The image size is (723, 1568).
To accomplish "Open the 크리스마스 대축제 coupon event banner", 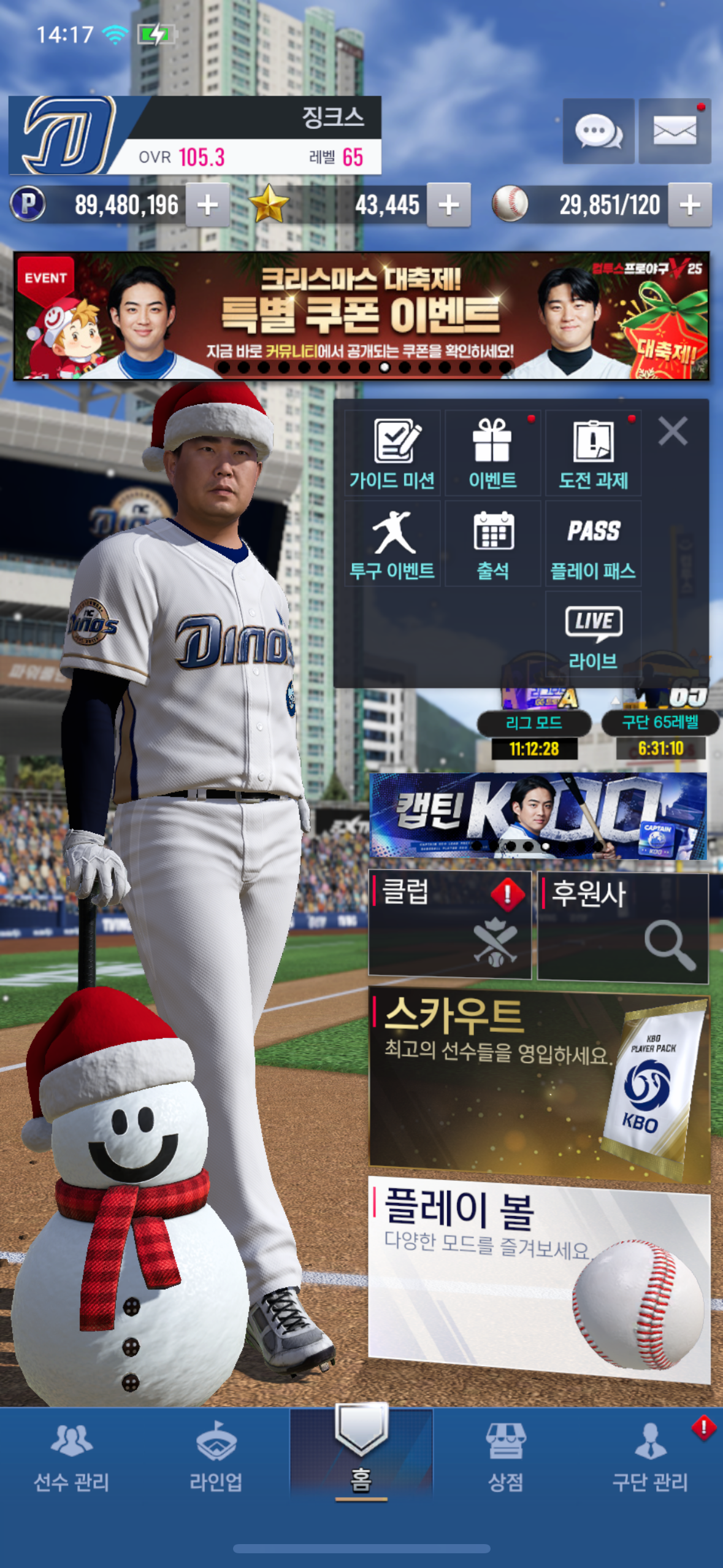I will pos(361,315).
